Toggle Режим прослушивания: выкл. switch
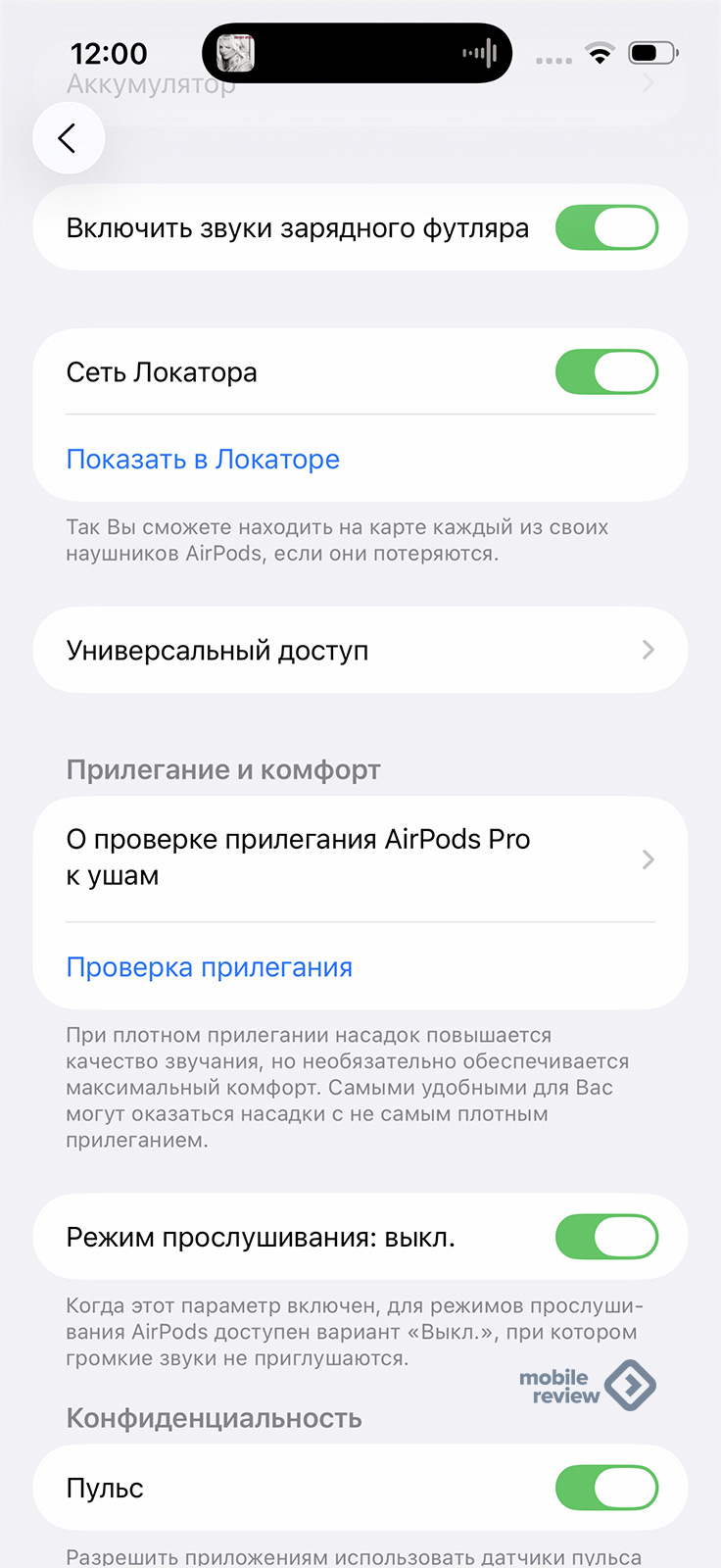 [x=606, y=1238]
